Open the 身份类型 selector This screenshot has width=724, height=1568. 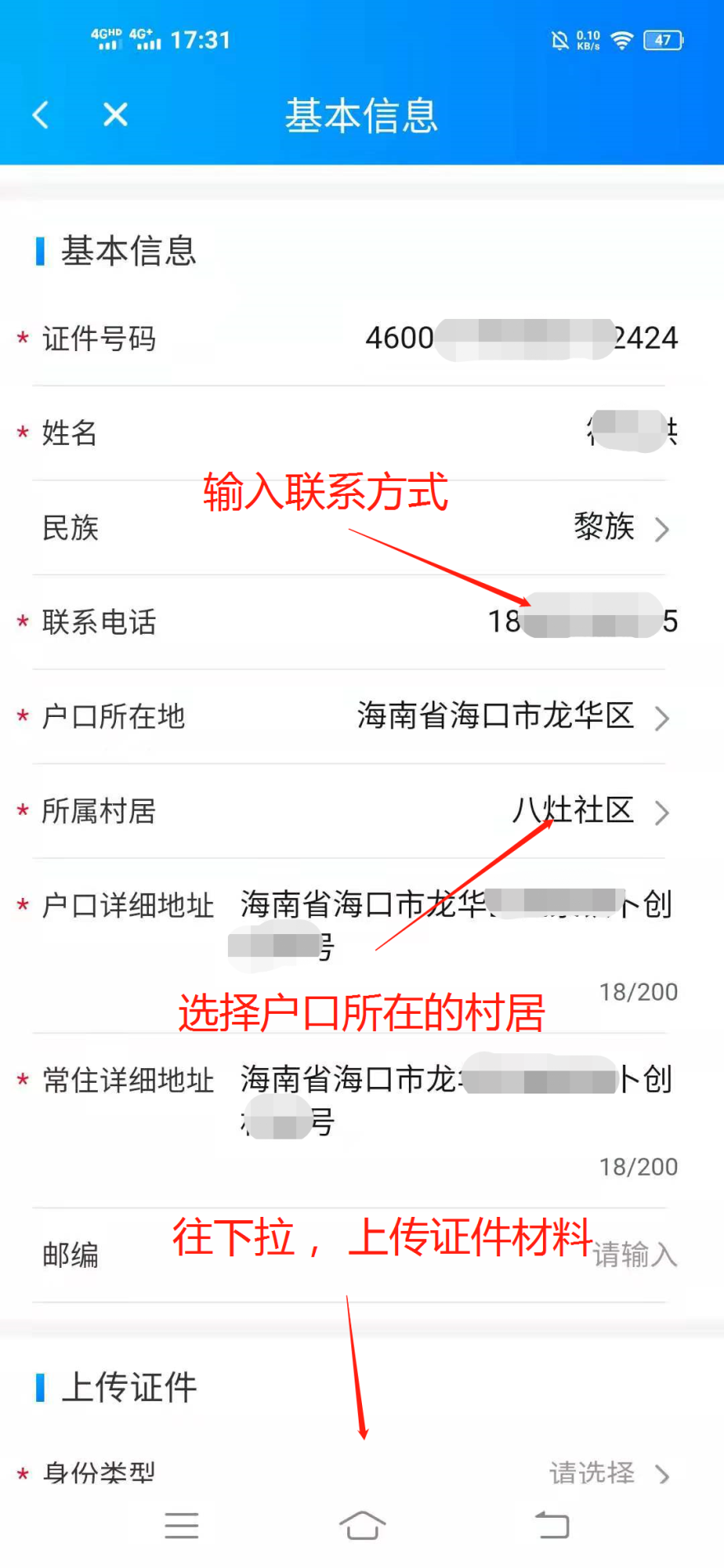[607, 1473]
